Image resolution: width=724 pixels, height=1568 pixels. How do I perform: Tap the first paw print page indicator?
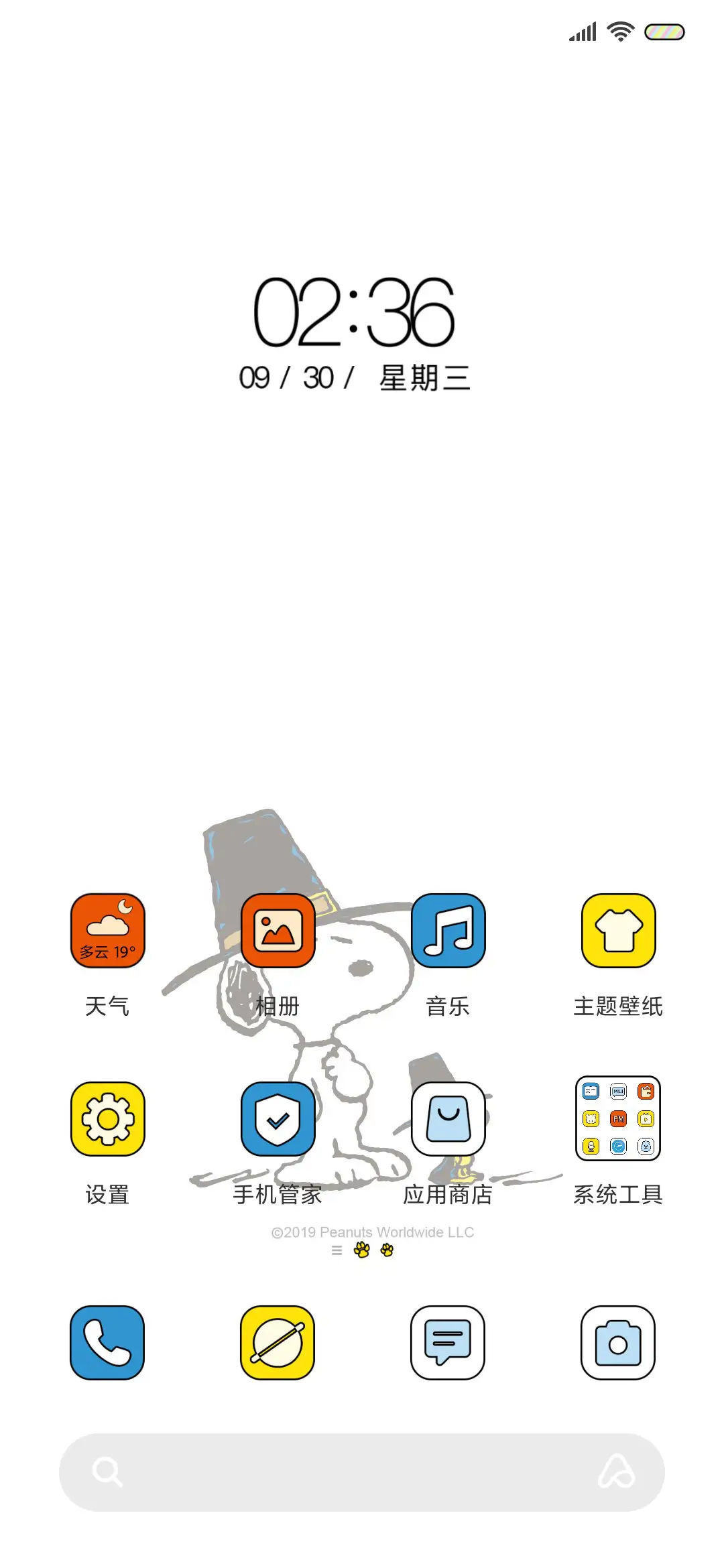pos(361,1249)
